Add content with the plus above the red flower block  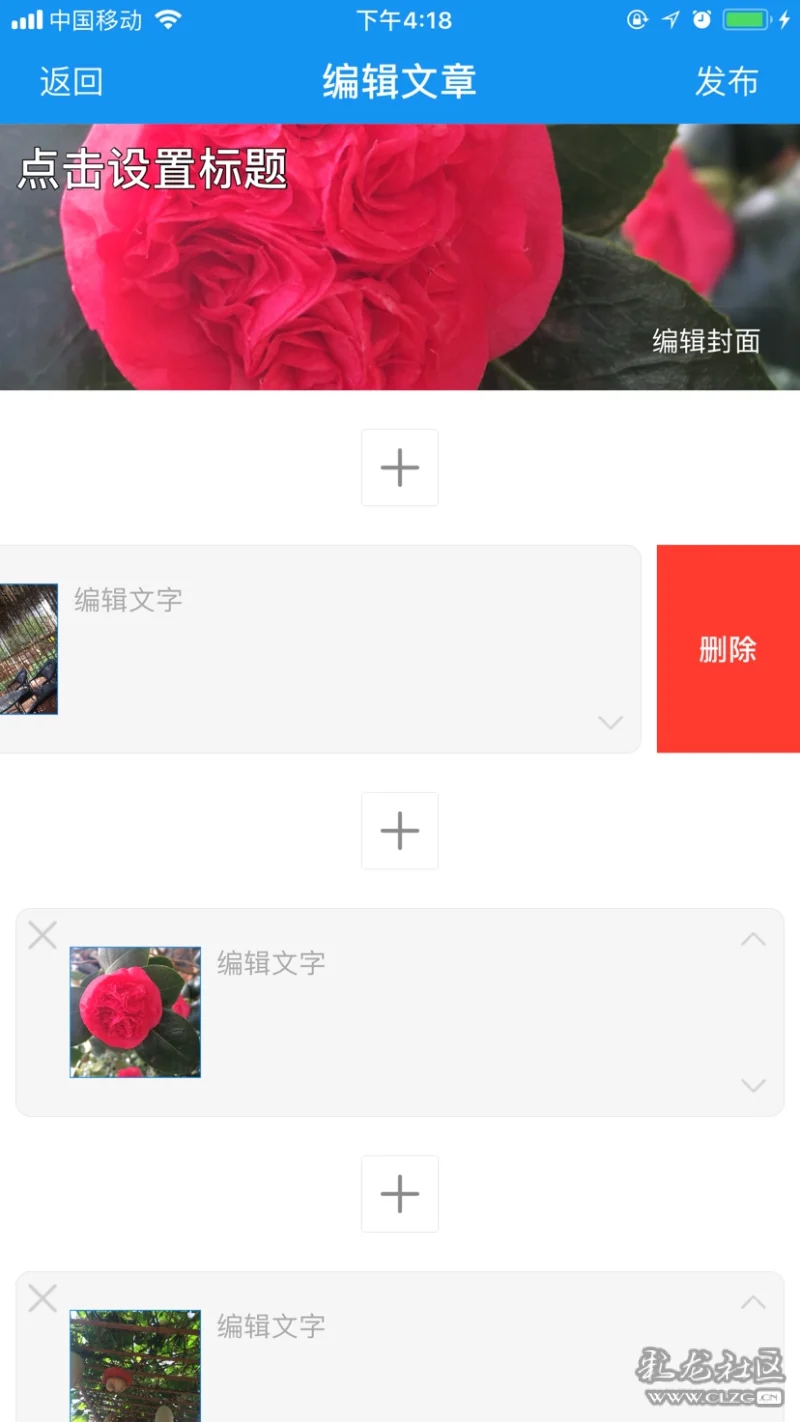tap(400, 830)
